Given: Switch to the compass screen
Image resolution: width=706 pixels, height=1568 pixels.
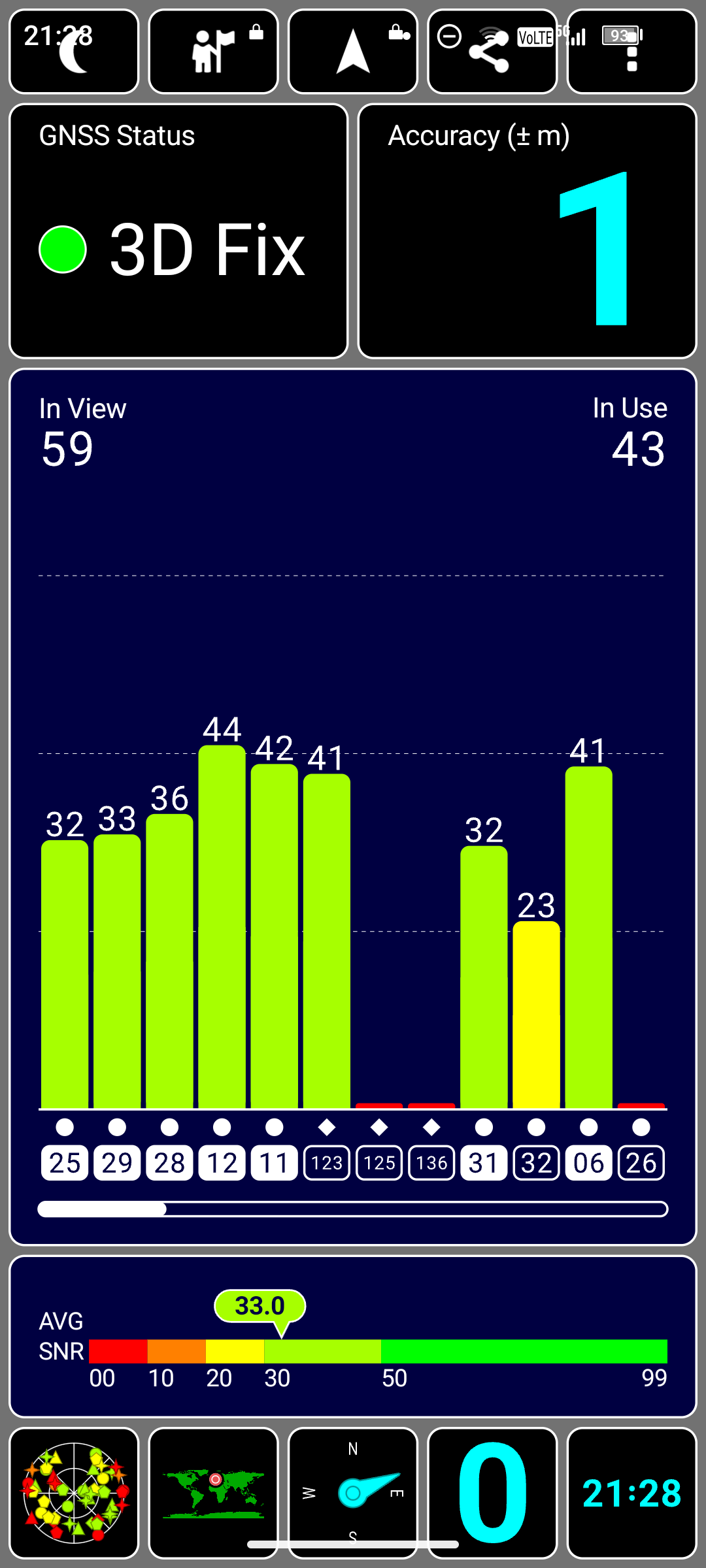Looking at the screenshot, I should pos(353,1492).
